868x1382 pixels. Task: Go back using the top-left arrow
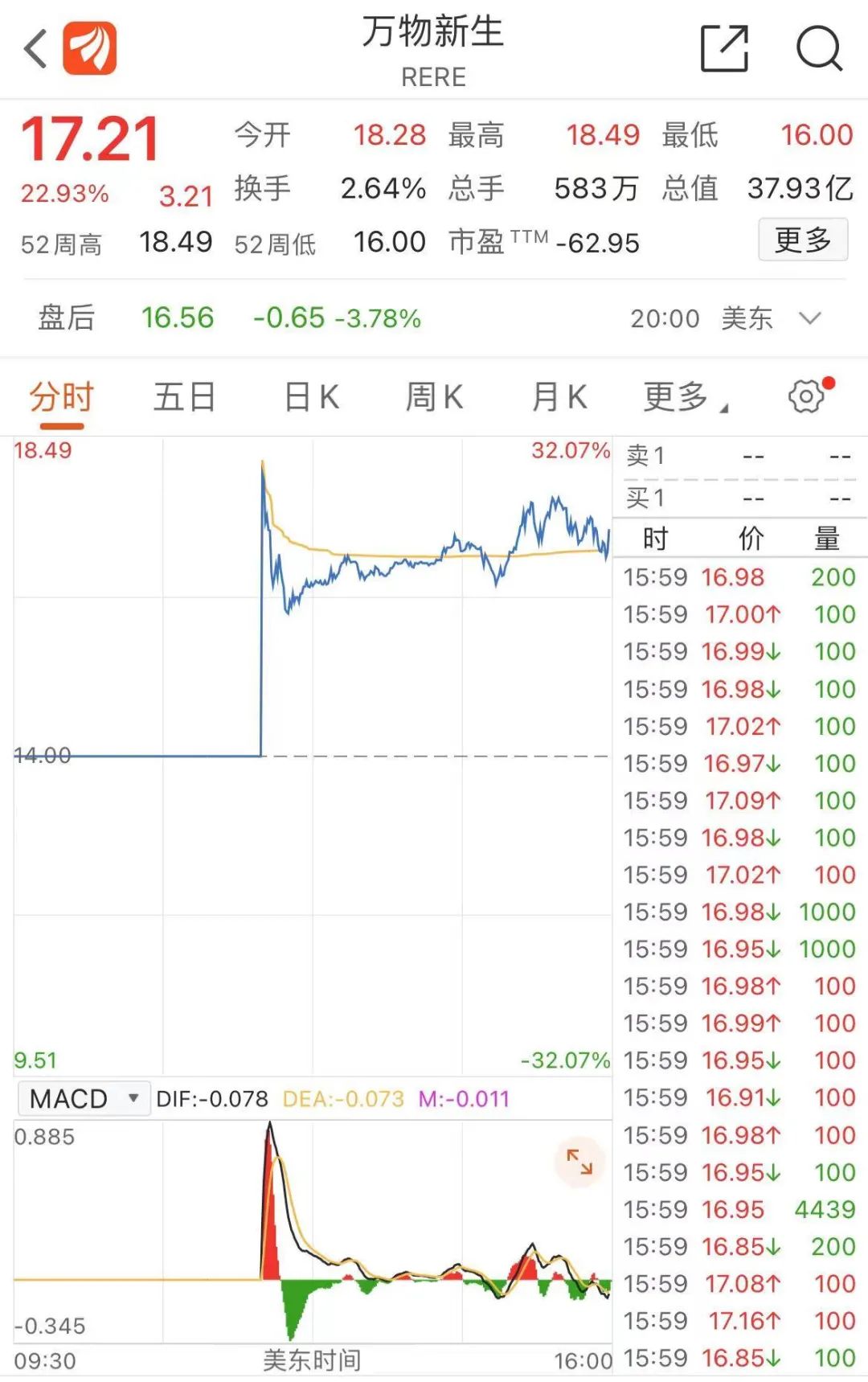click(x=35, y=49)
